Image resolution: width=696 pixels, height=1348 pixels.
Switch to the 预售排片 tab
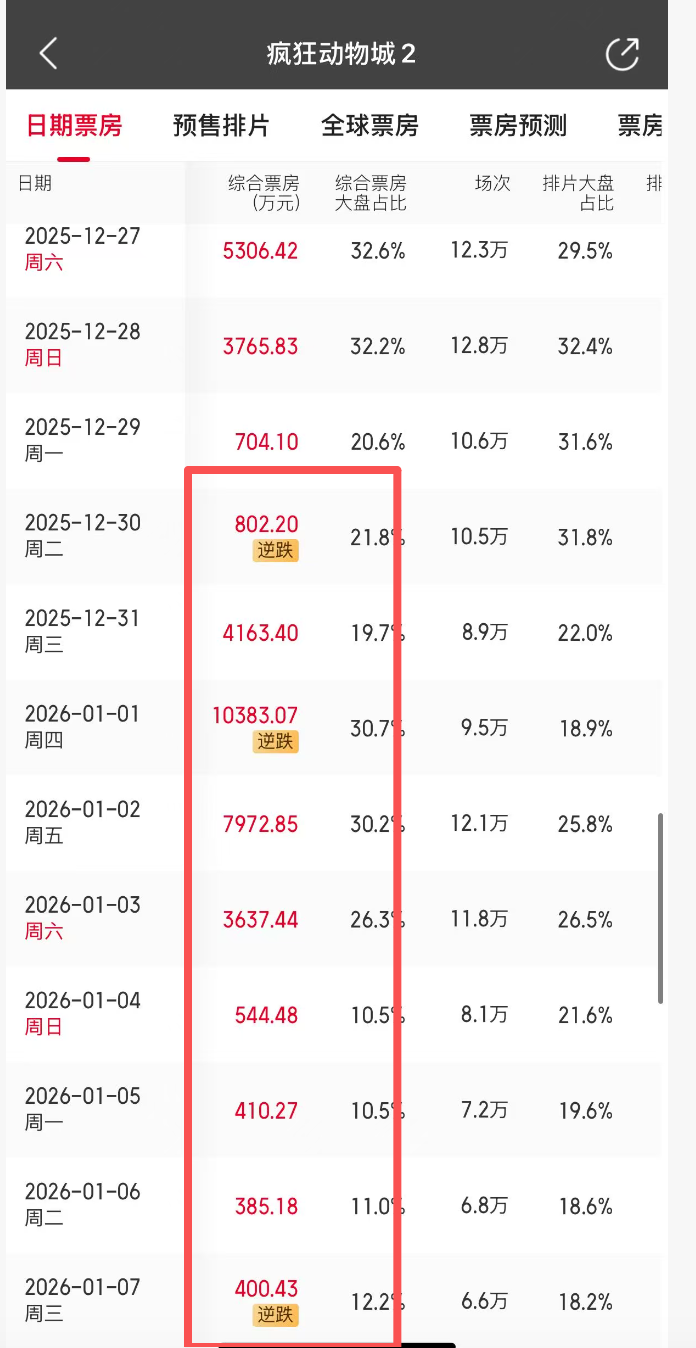(221, 126)
